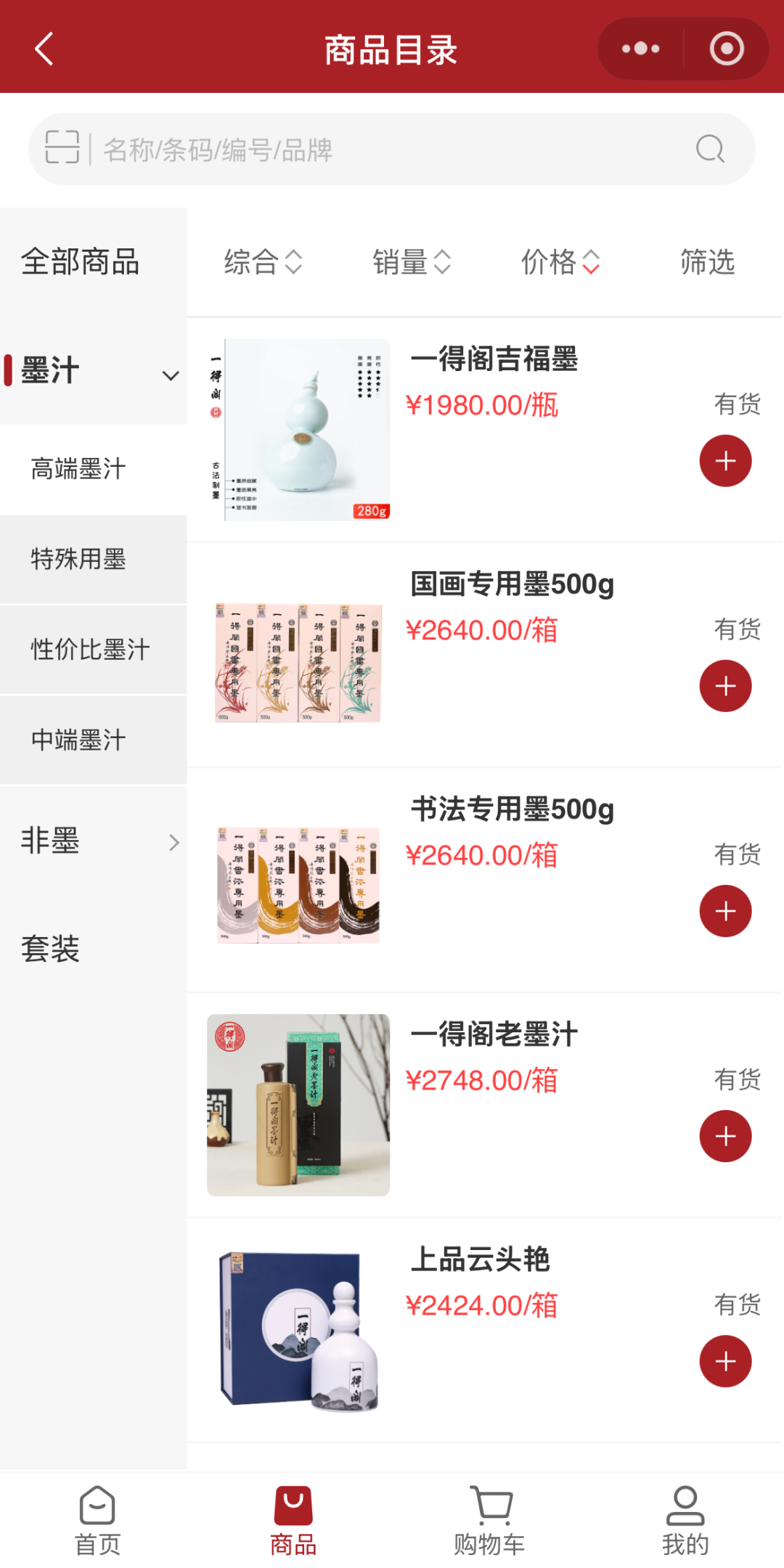Tap the barcode scan icon in search
Image resolution: width=784 pixels, height=1568 pixels.
62,148
